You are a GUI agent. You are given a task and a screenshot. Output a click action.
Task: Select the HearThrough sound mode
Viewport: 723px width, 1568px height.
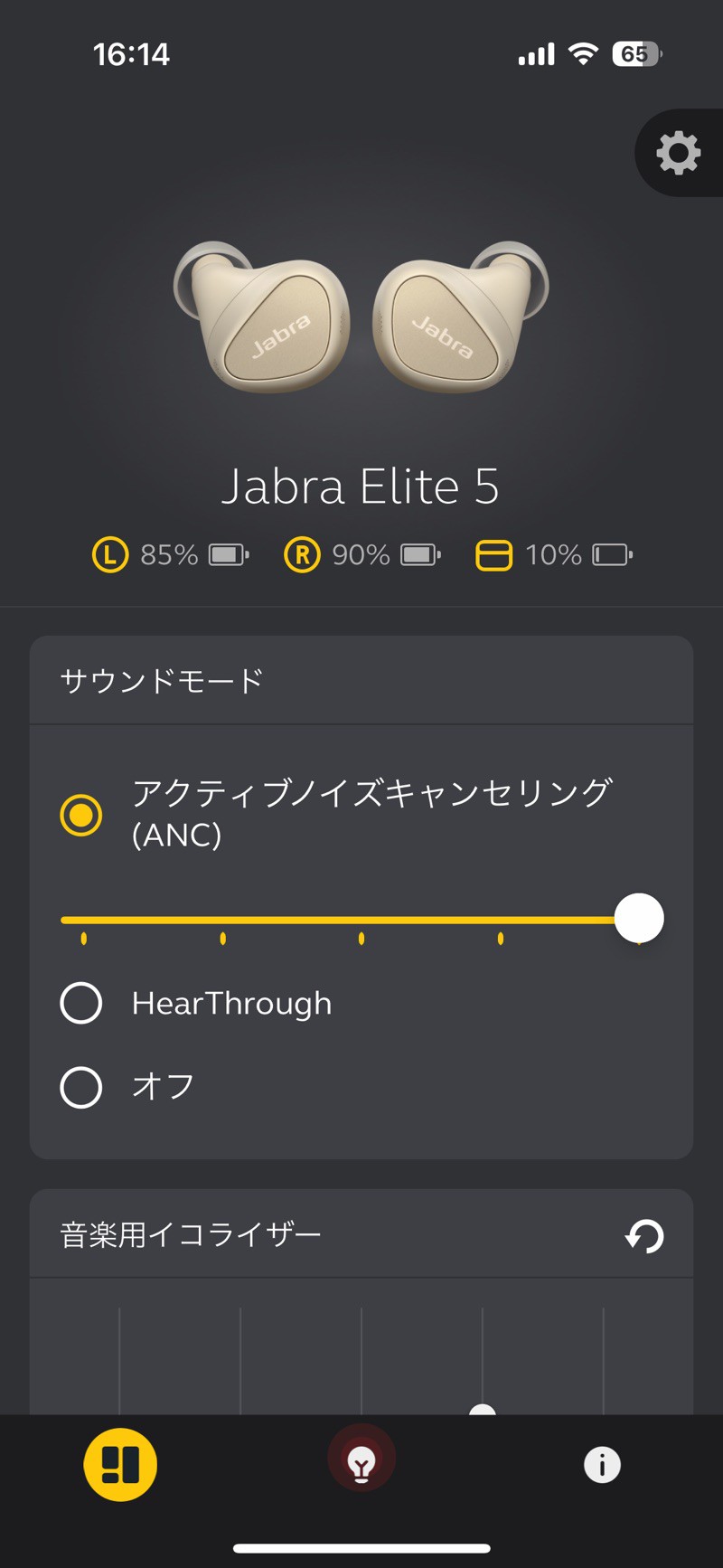pos(81,1003)
